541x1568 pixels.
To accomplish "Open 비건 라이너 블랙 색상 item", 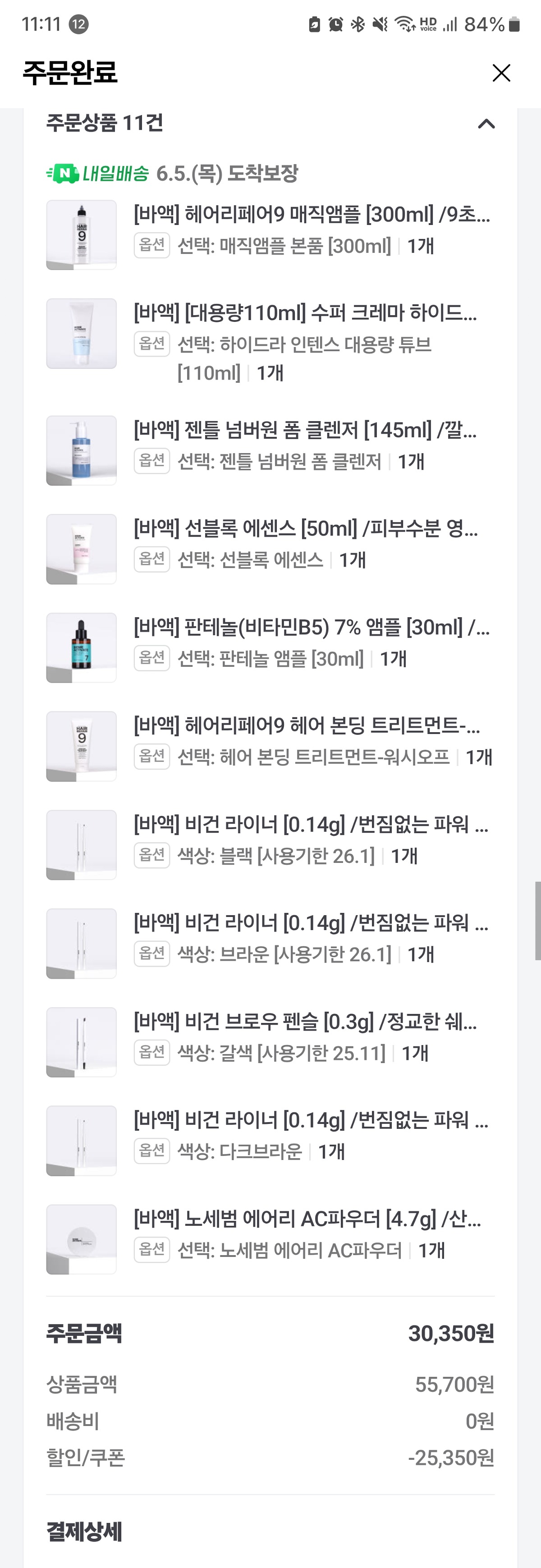I will pos(310,825).
